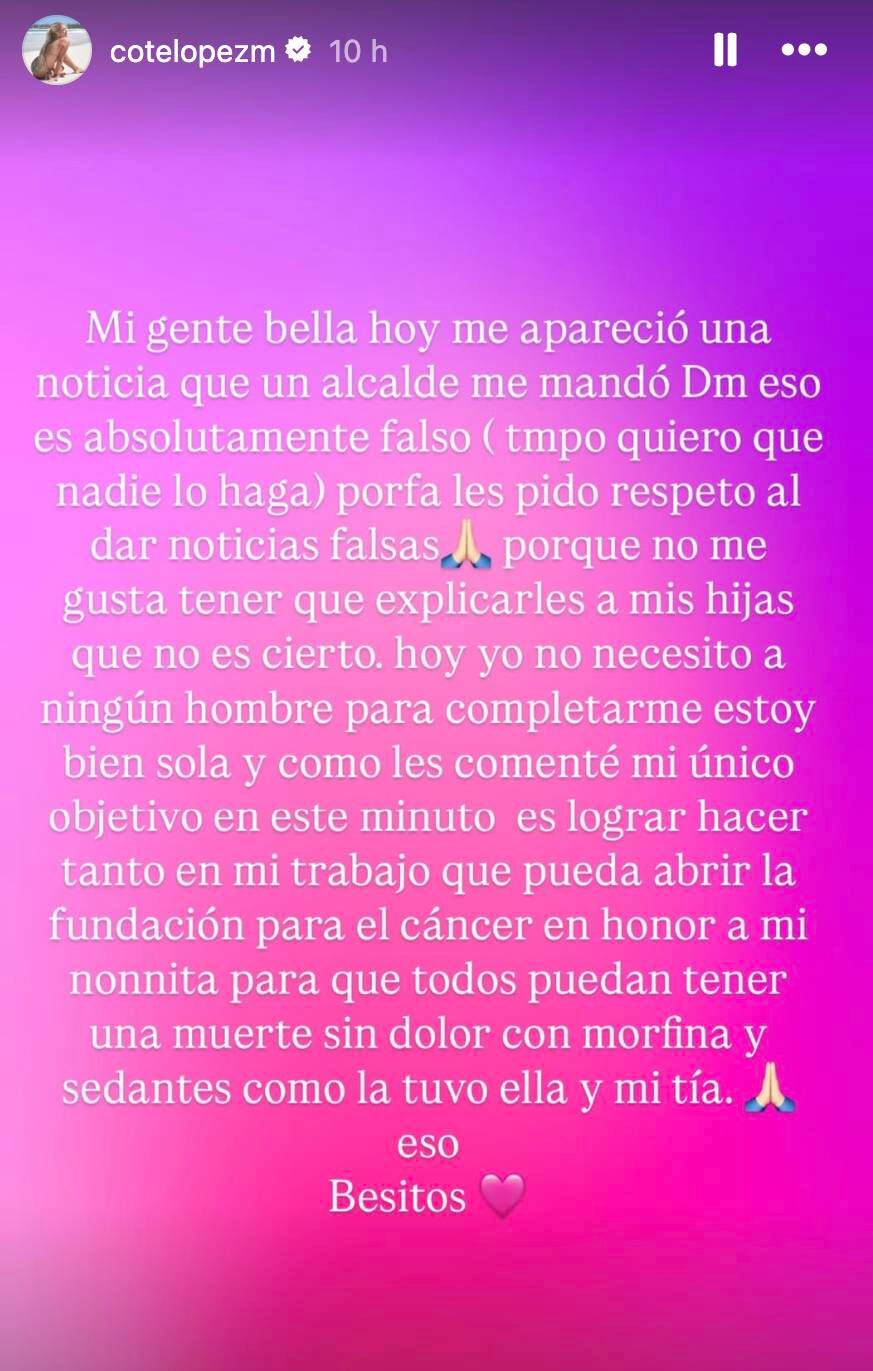The width and height of the screenshot is (873, 1371).
Task: Pause the story
Action: [x=725, y=50]
